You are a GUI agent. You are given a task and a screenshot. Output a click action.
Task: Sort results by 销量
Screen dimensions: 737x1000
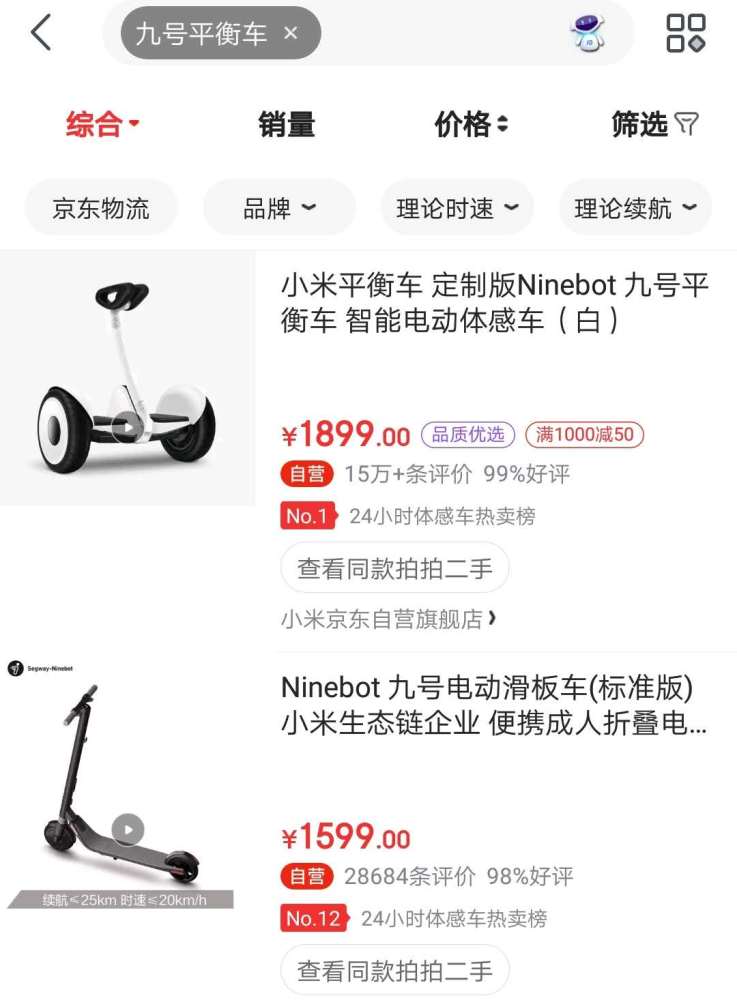[286, 125]
